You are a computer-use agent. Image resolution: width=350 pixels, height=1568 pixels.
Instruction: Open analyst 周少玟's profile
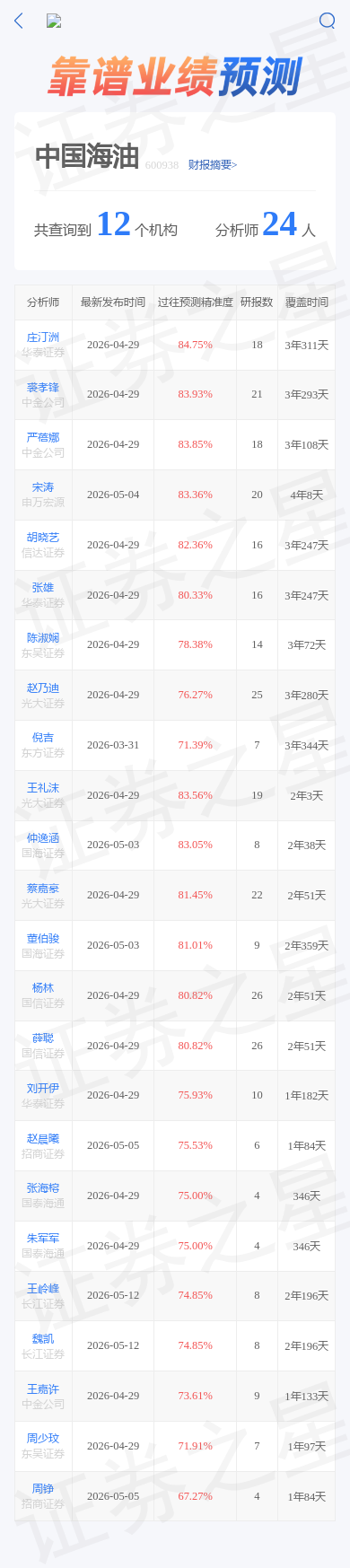(x=43, y=1439)
